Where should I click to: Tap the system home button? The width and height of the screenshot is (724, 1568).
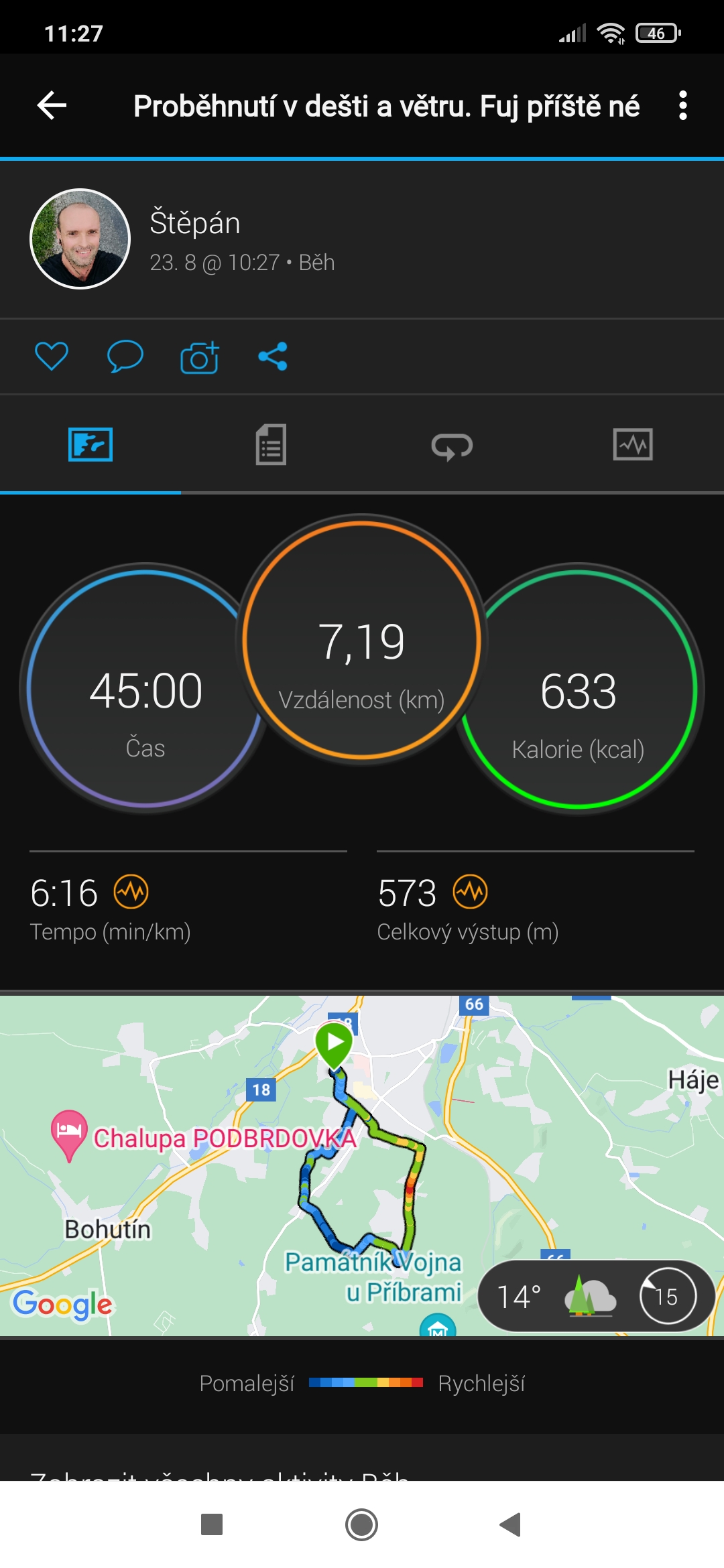point(361,1525)
